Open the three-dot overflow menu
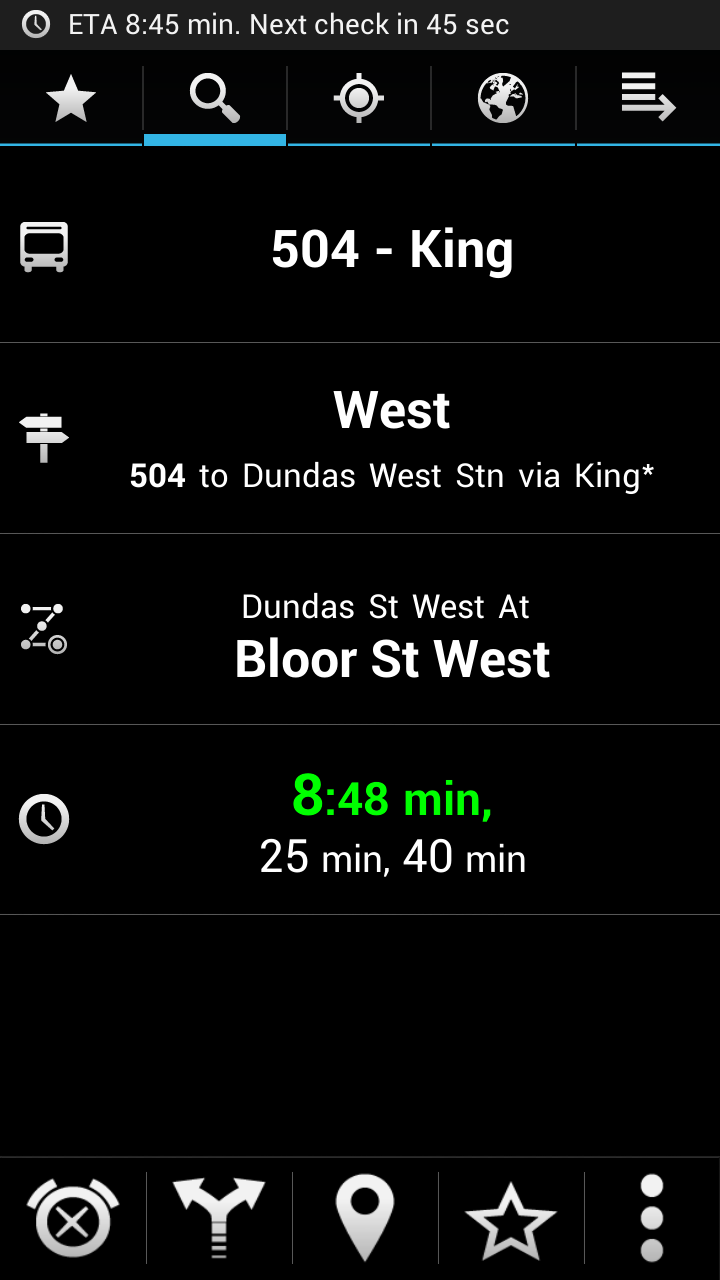Image resolution: width=720 pixels, height=1280 pixels. click(x=652, y=1218)
